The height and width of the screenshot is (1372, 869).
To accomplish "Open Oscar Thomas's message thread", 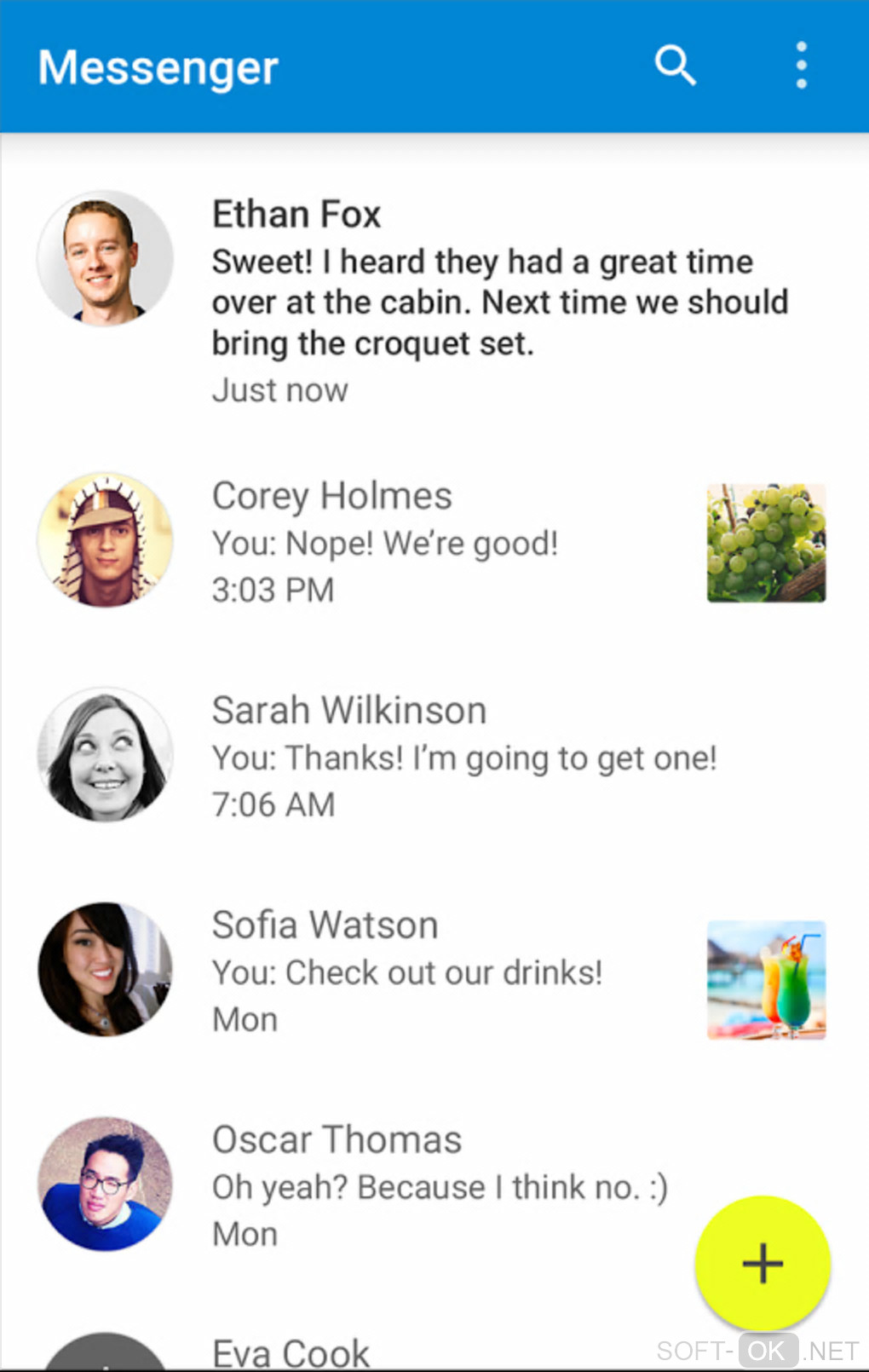I will 439,1185.
